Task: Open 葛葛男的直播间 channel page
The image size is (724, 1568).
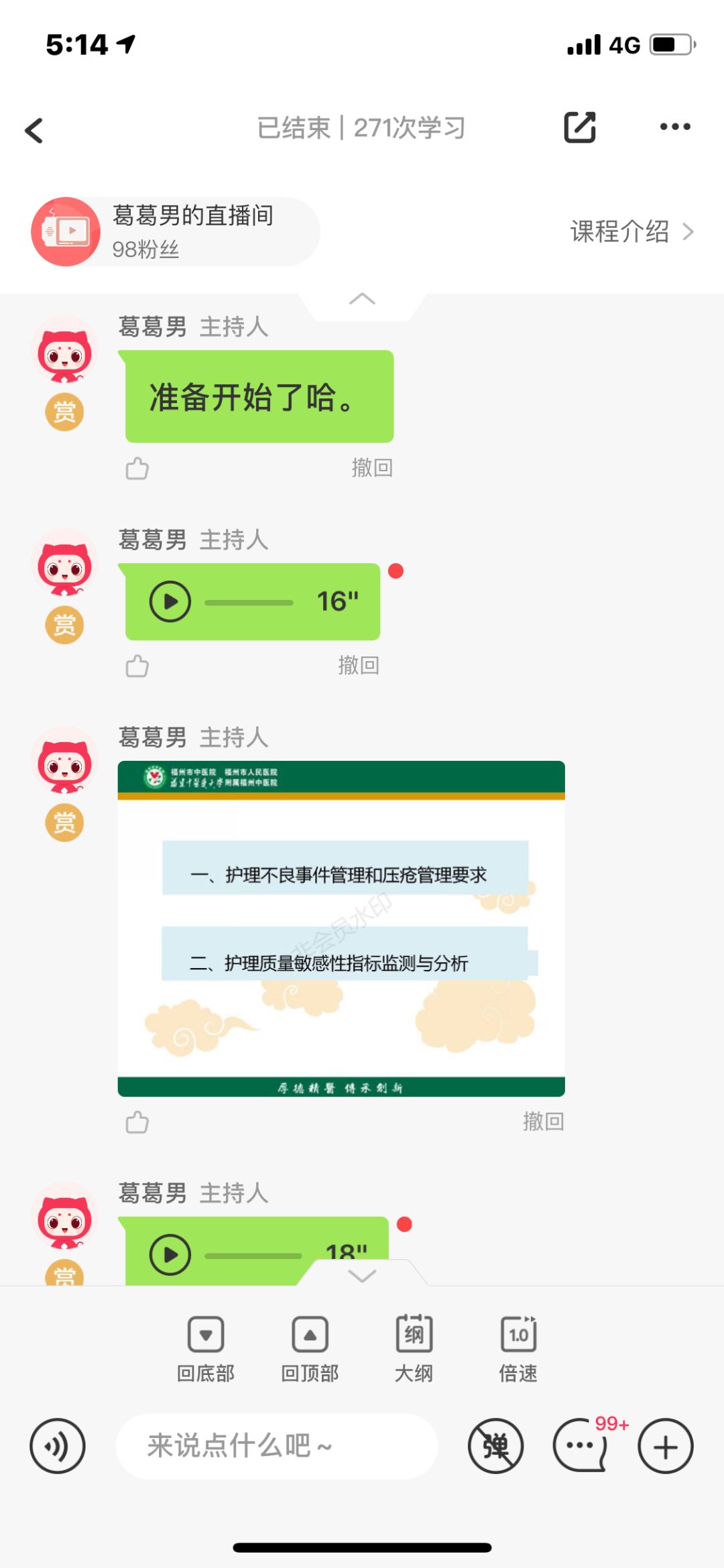Action: pos(174,232)
